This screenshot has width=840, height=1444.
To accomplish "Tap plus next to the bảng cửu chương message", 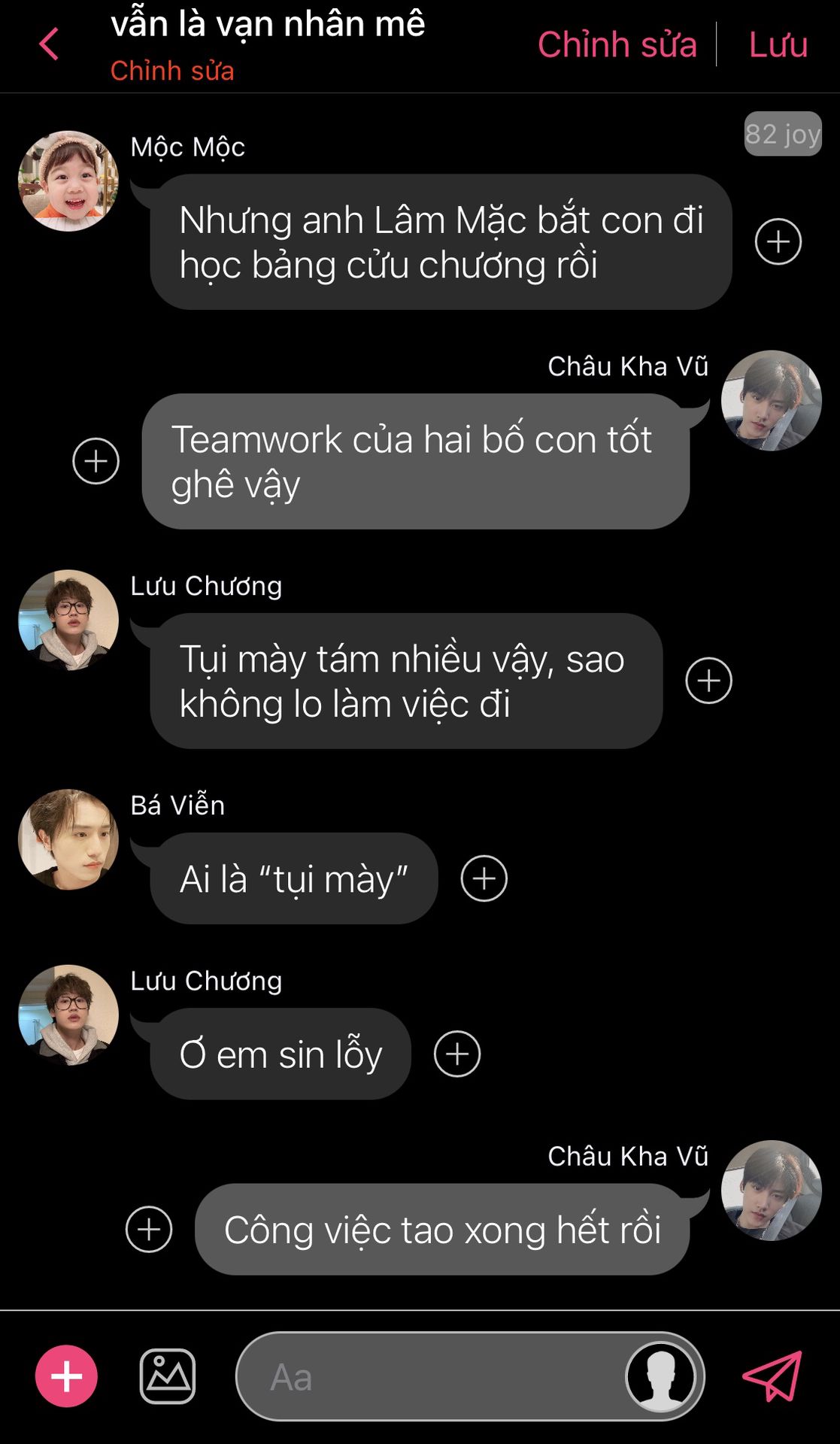I will click(x=778, y=241).
